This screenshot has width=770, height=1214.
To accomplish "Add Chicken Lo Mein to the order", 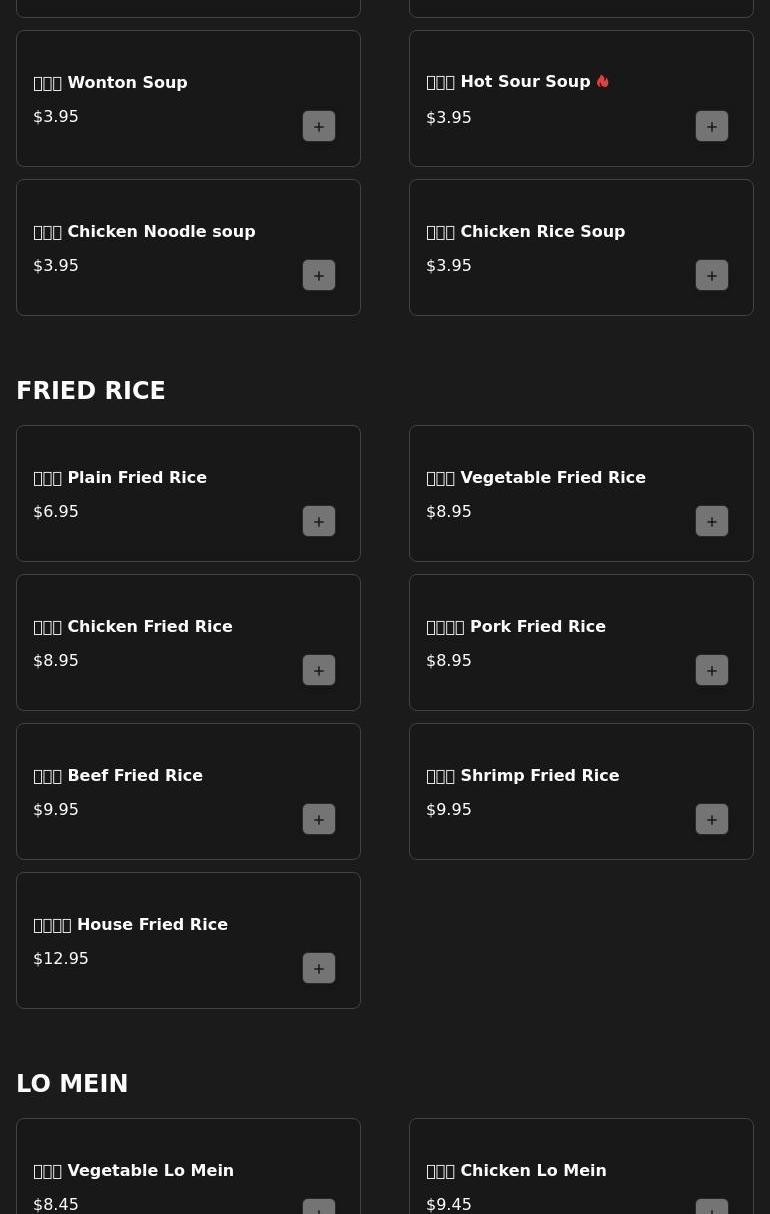I will [x=712, y=1206].
